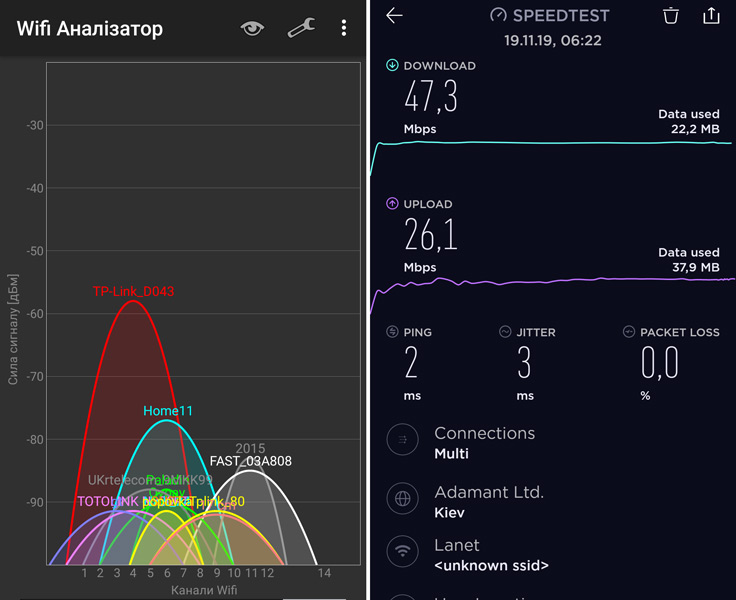This screenshot has height=600, width=736.
Task: Delete this Speedtest result
Action: point(671,15)
